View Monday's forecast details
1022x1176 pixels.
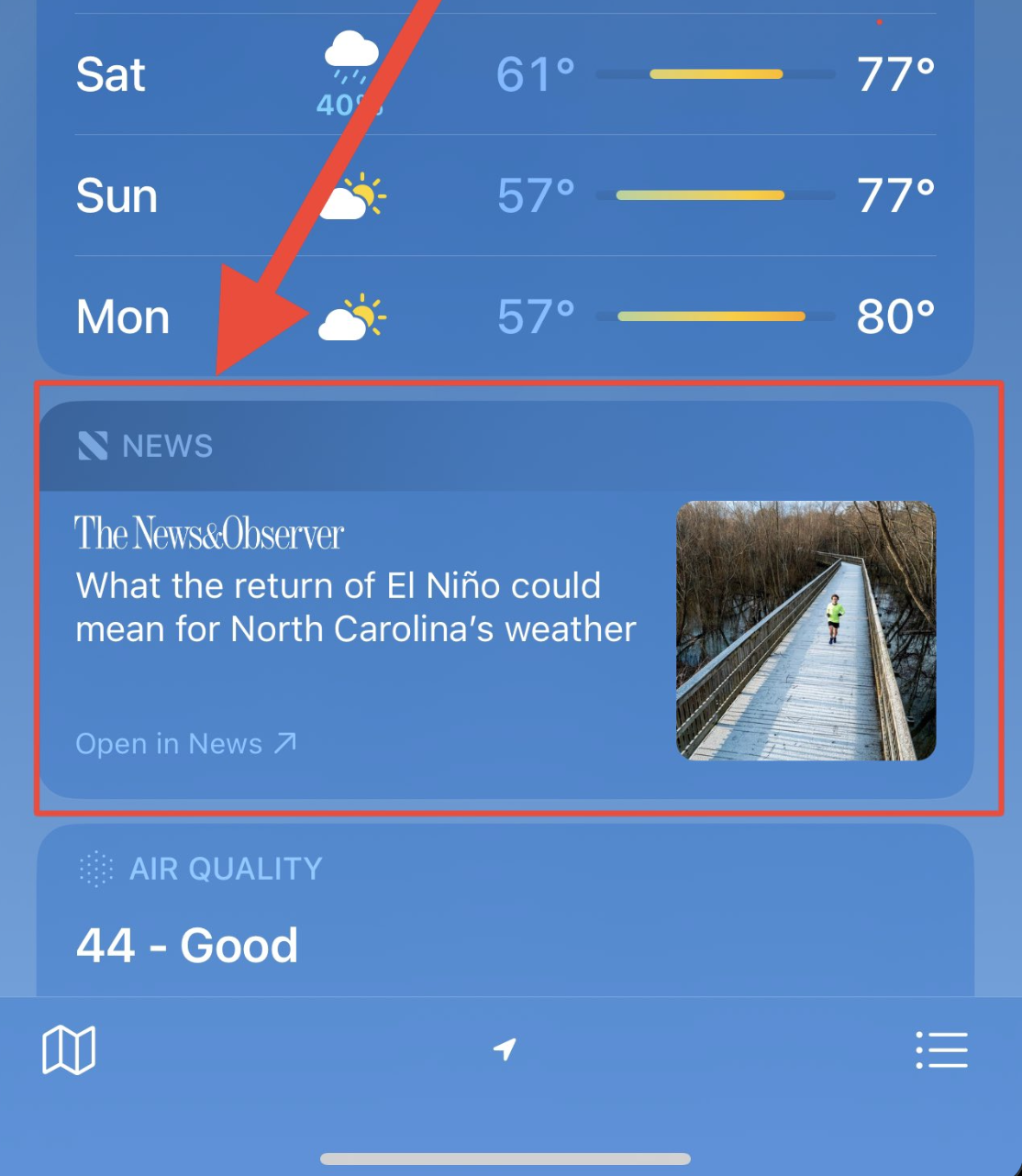[x=505, y=316]
